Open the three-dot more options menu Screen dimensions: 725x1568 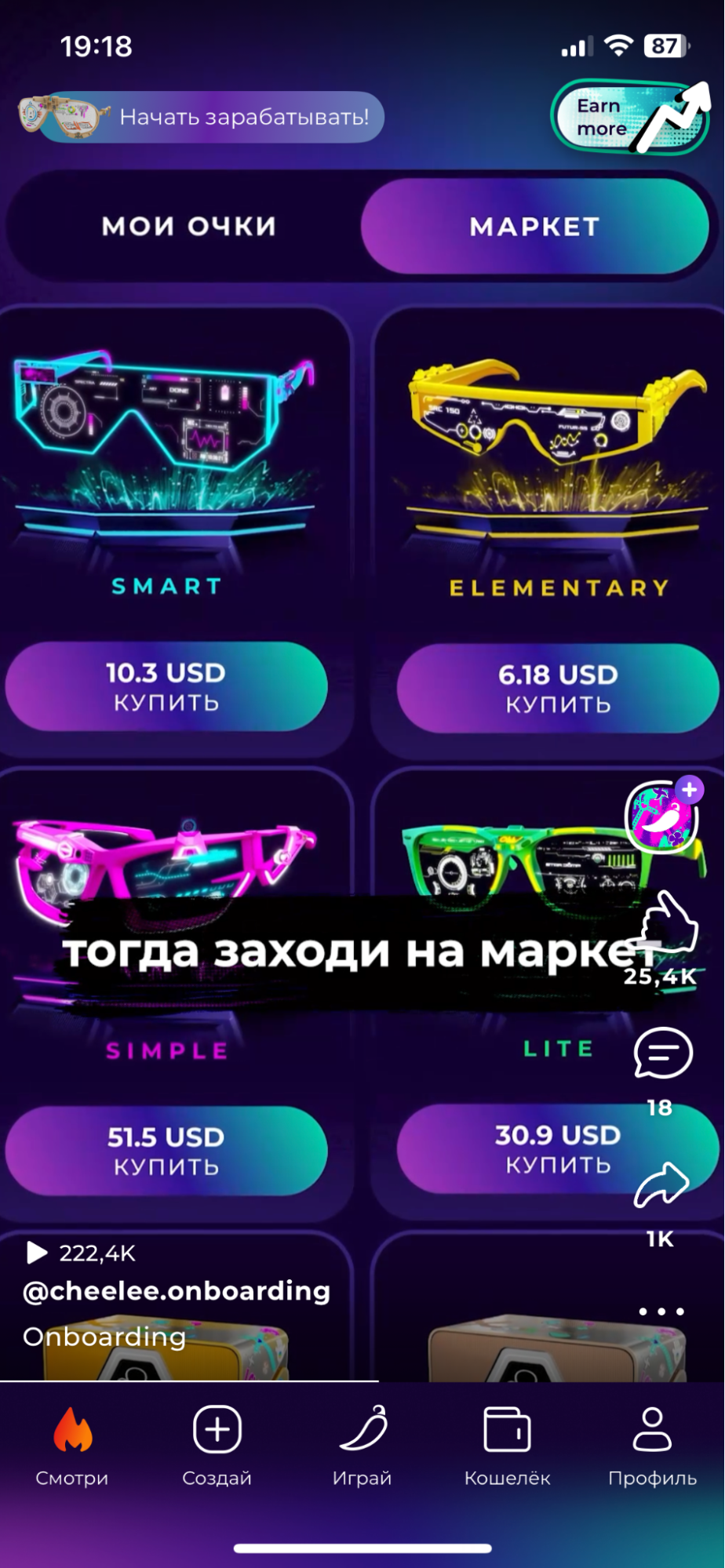[661, 1312]
